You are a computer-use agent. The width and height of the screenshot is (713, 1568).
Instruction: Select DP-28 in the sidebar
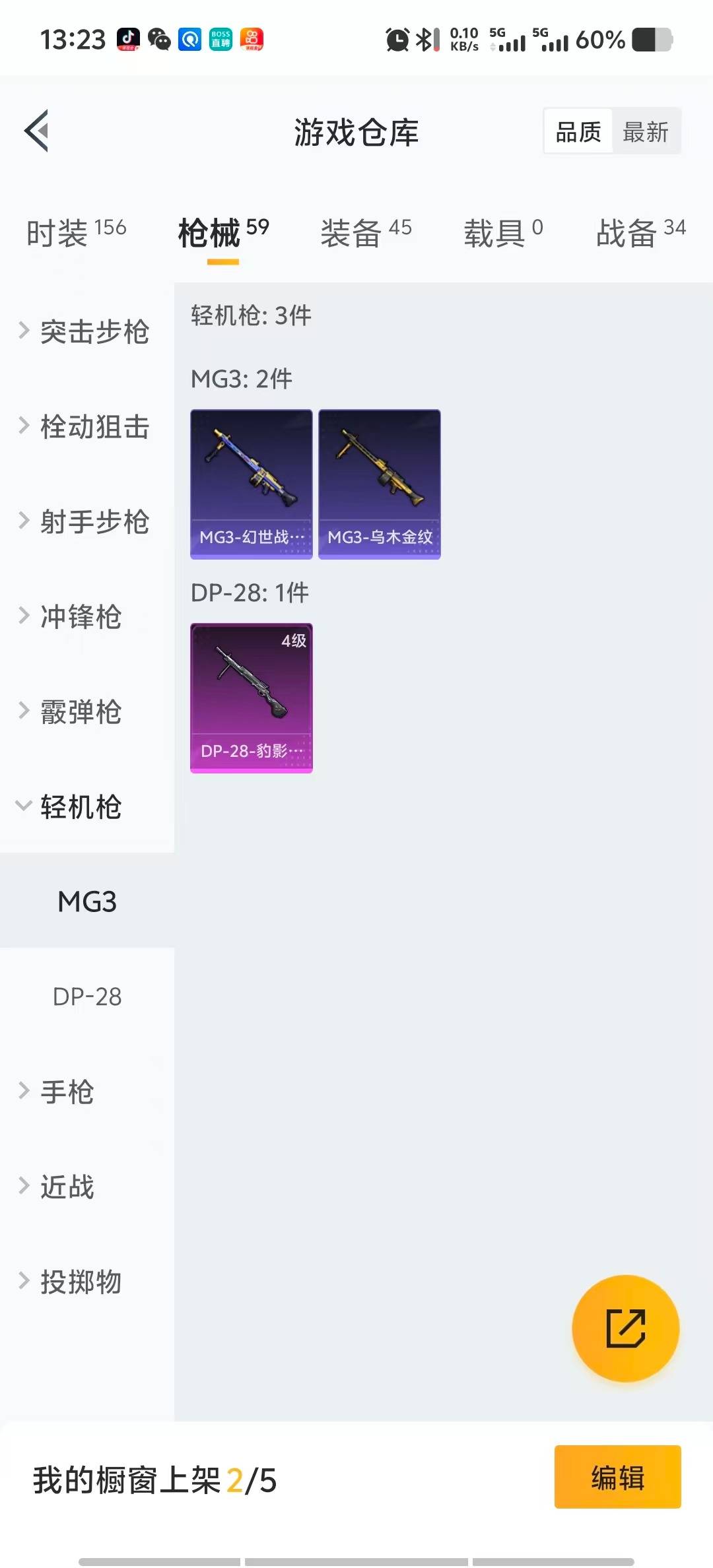[87, 996]
